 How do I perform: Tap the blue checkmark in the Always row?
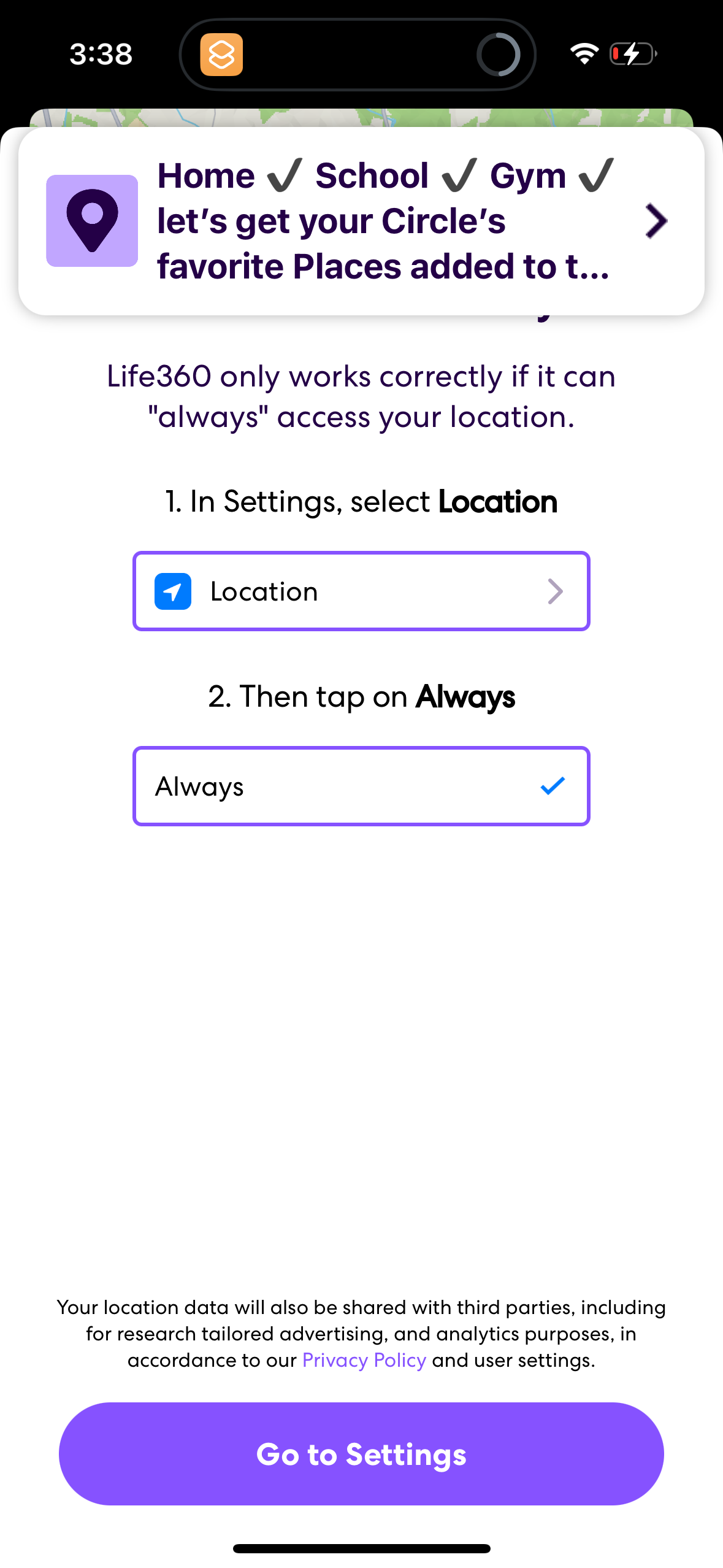tap(551, 786)
